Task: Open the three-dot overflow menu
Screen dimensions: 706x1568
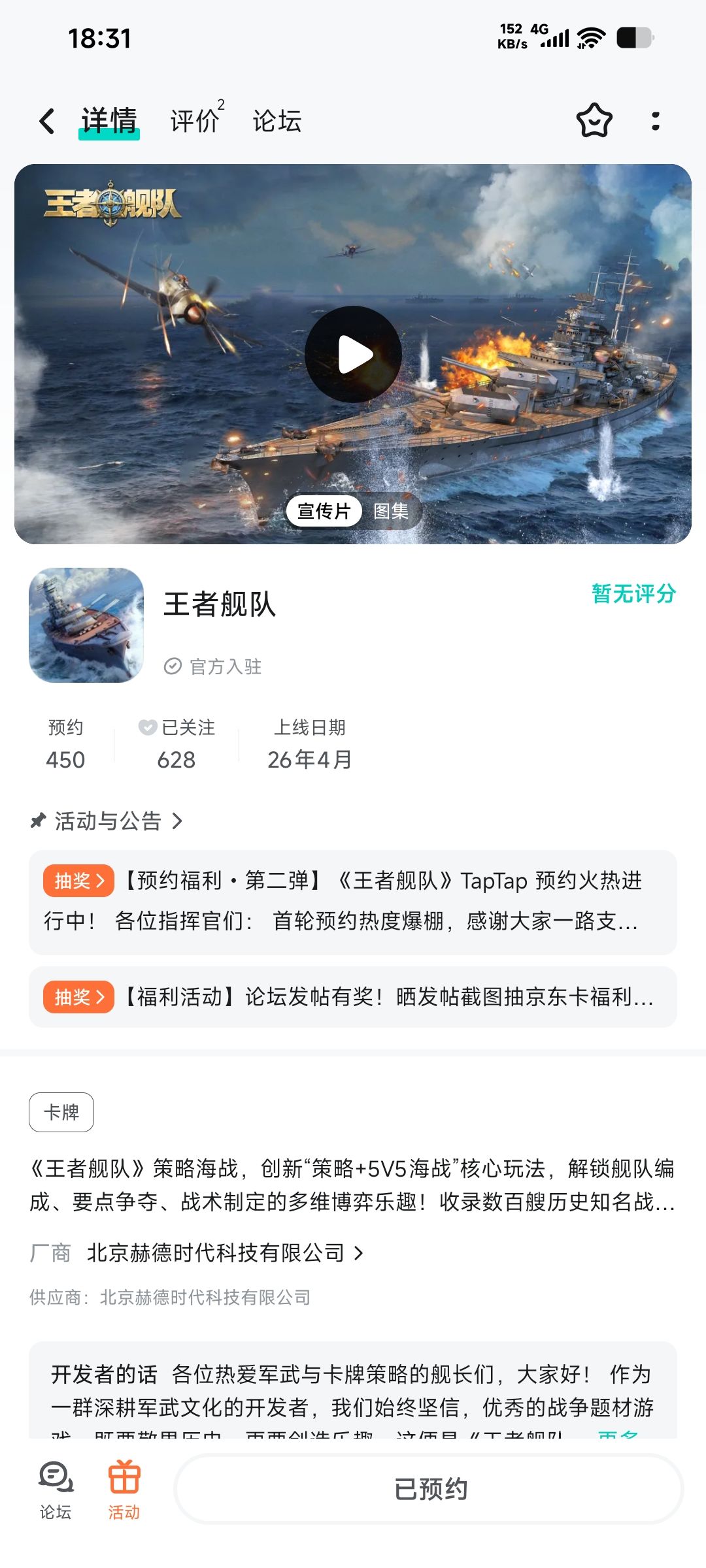Action: [656, 121]
